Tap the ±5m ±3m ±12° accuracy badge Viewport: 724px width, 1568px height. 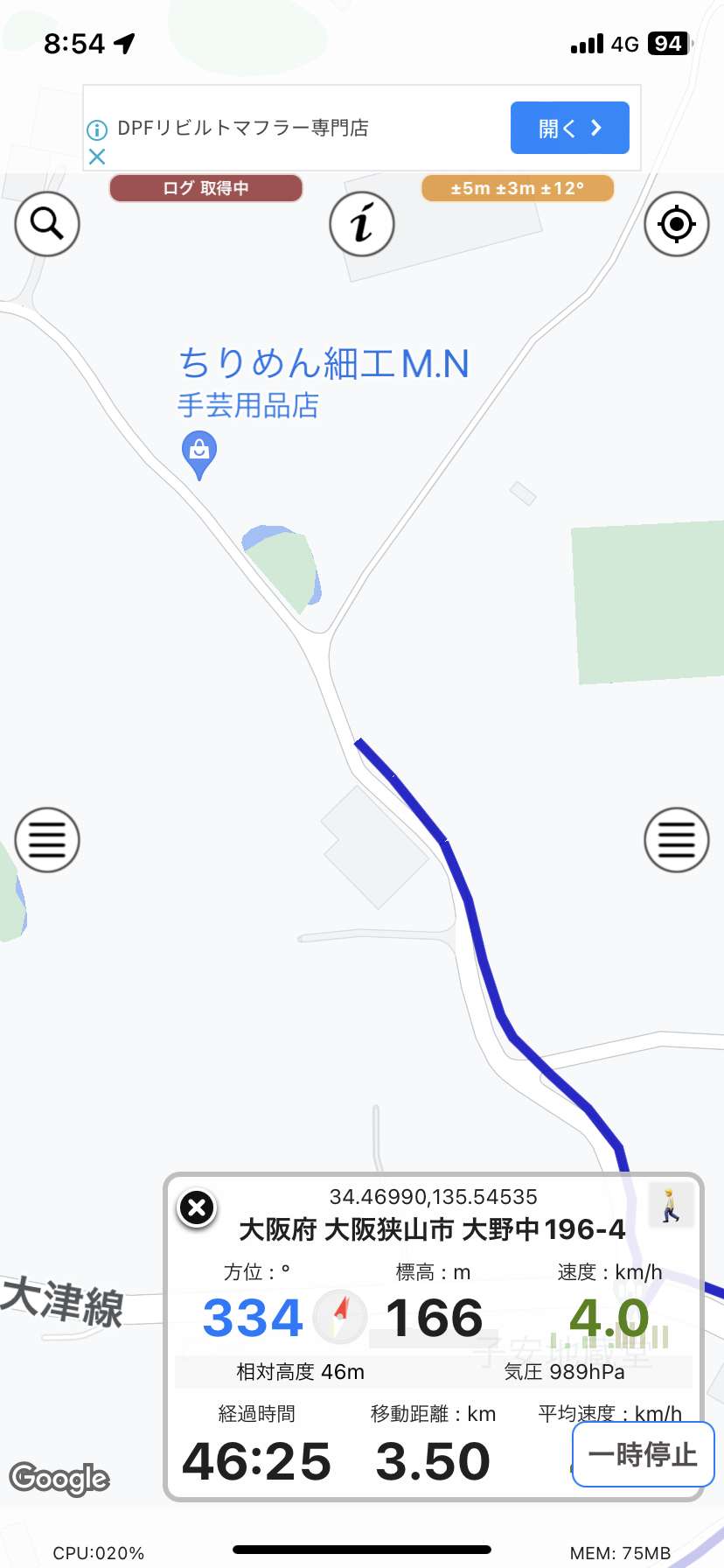518,188
